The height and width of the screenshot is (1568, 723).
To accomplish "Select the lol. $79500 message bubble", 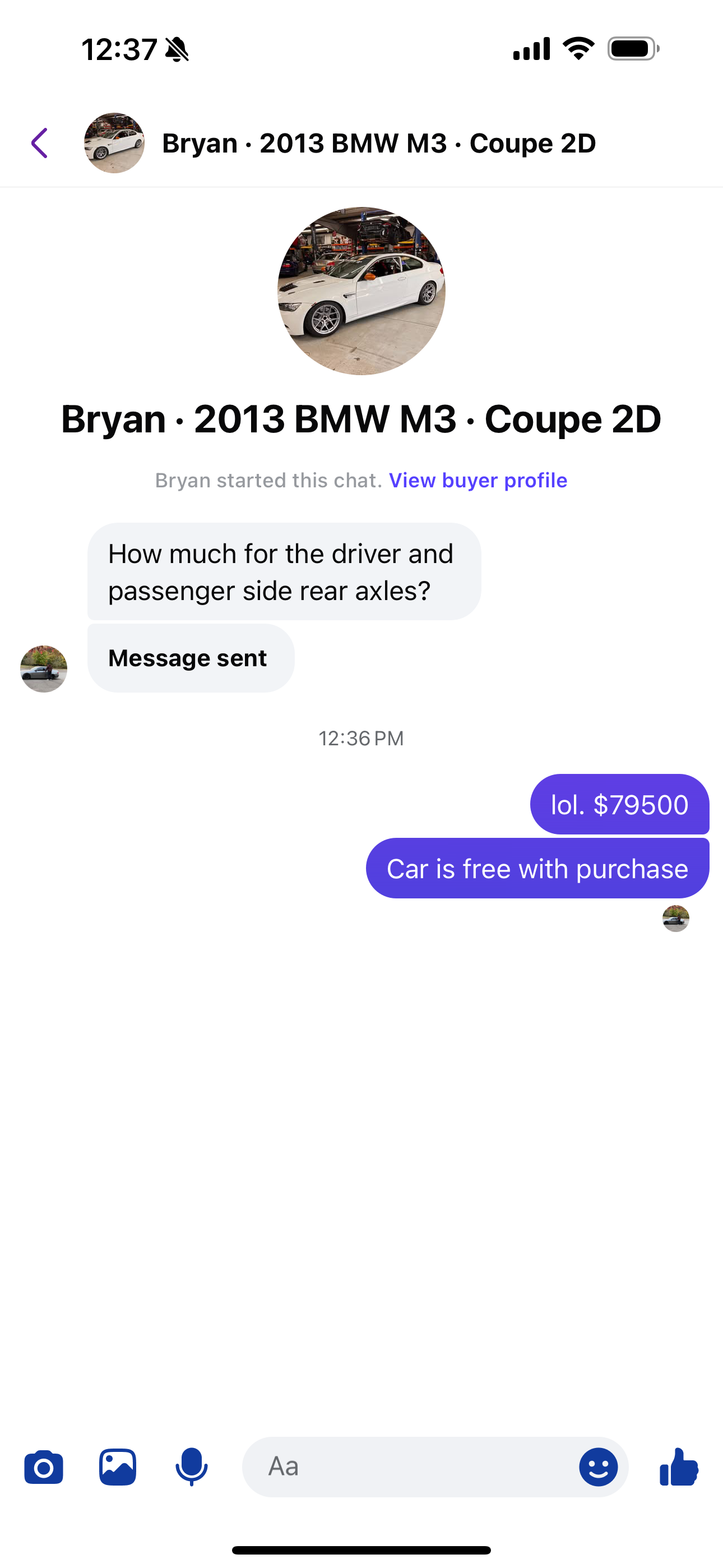I will pyautogui.click(x=619, y=804).
